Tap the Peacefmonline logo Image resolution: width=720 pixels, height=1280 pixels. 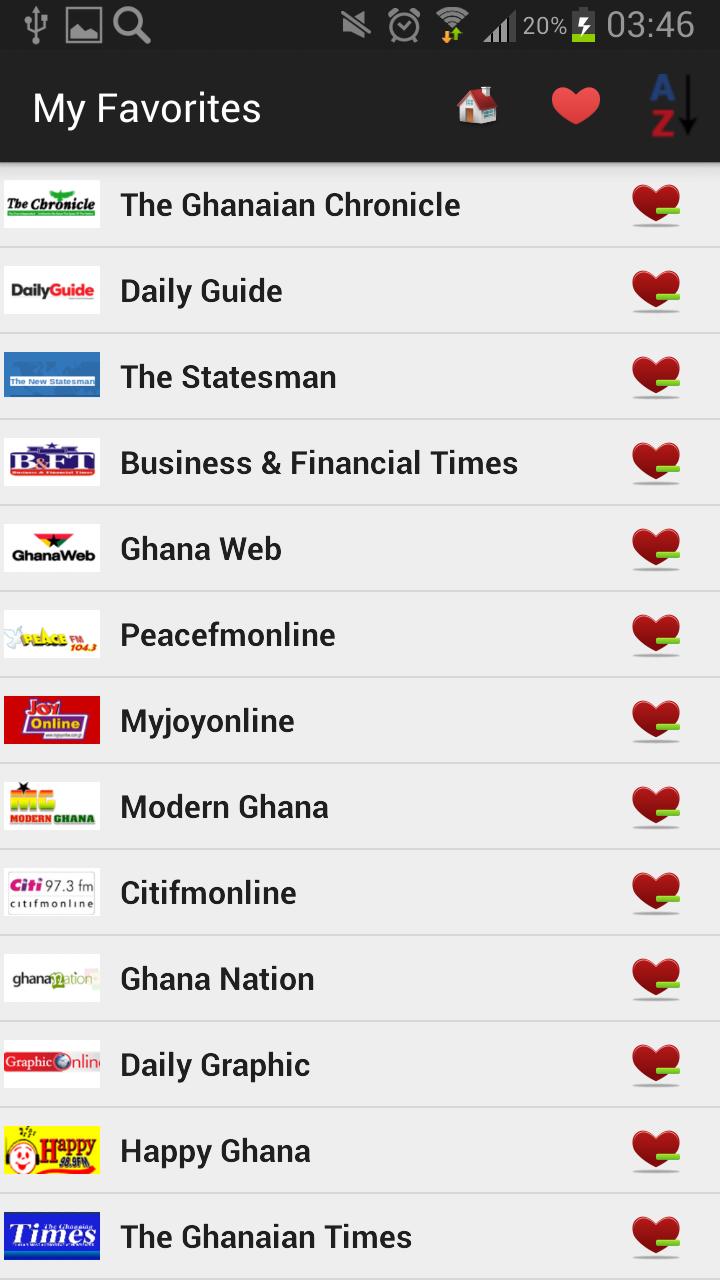(x=52, y=633)
